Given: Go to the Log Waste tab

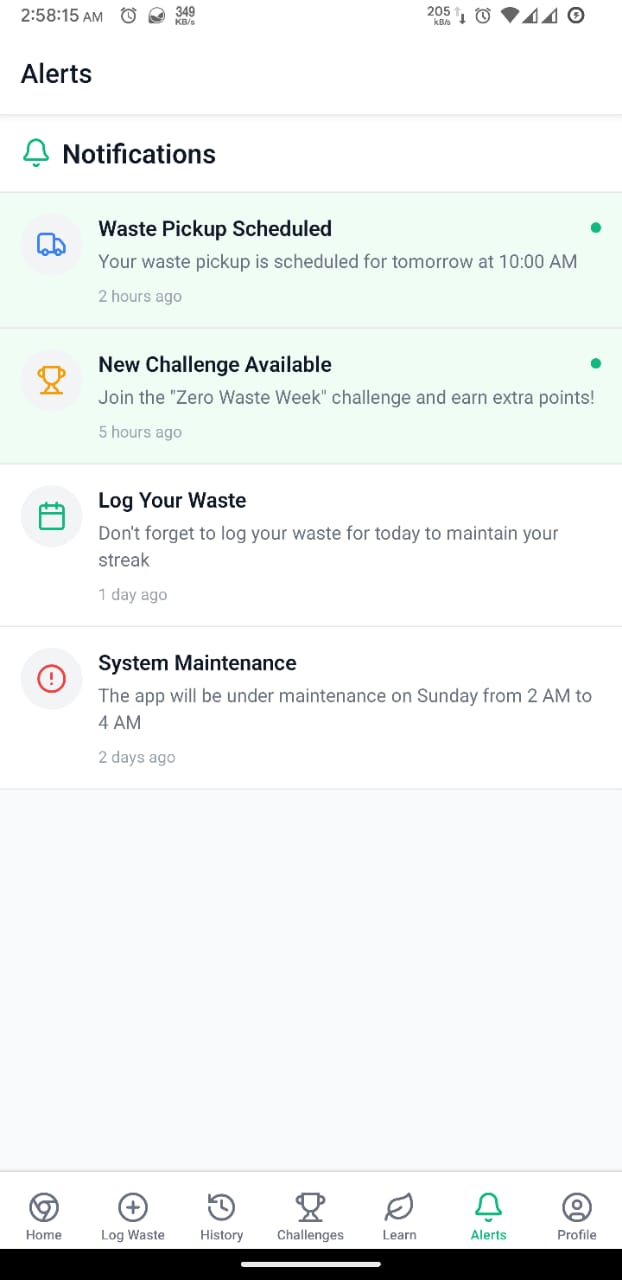Looking at the screenshot, I should point(133,1216).
